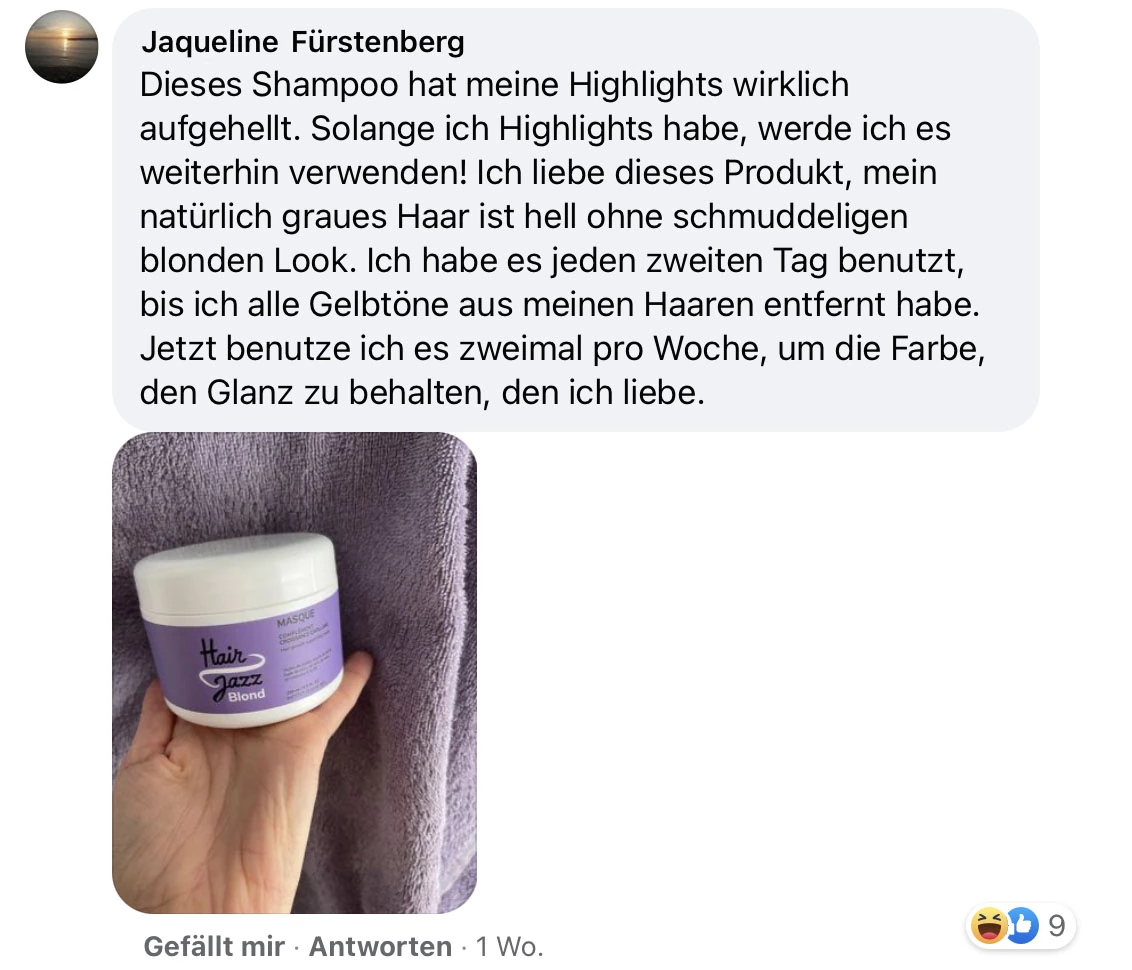Reply to the comment with Antworten
Screen dimensions: 1132x970
[380, 946]
